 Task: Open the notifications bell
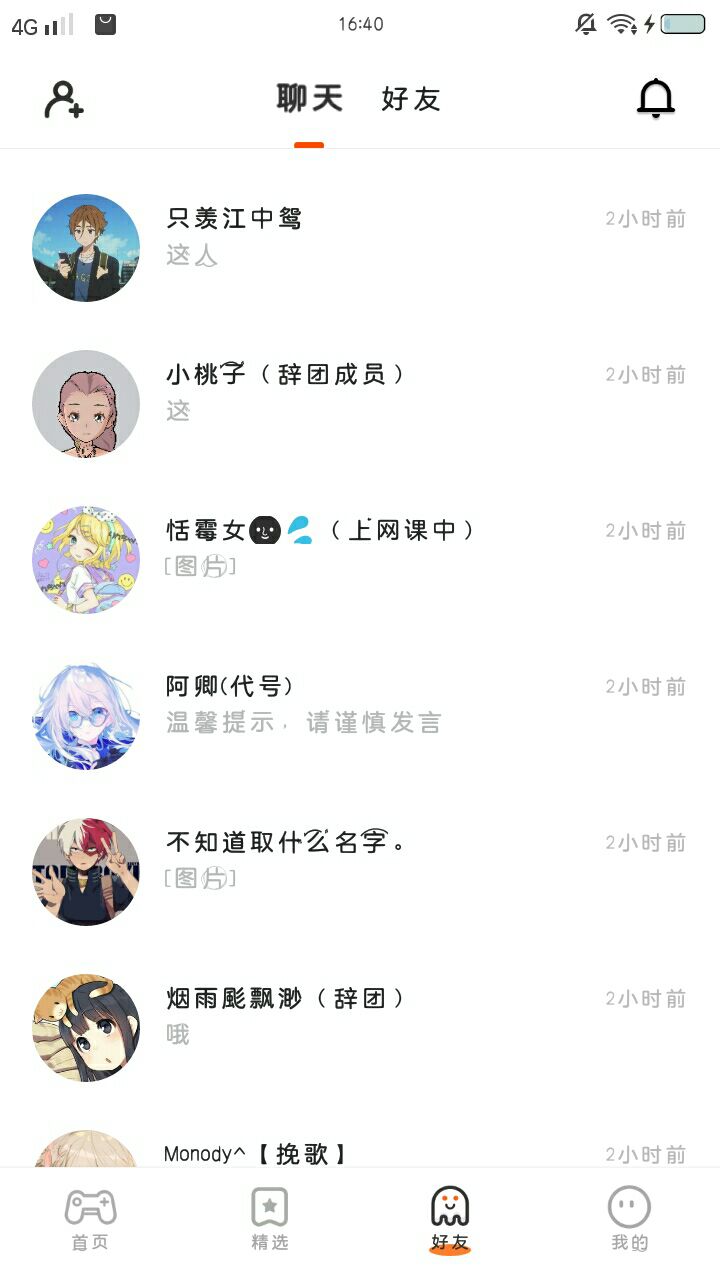click(x=656, y=99)
